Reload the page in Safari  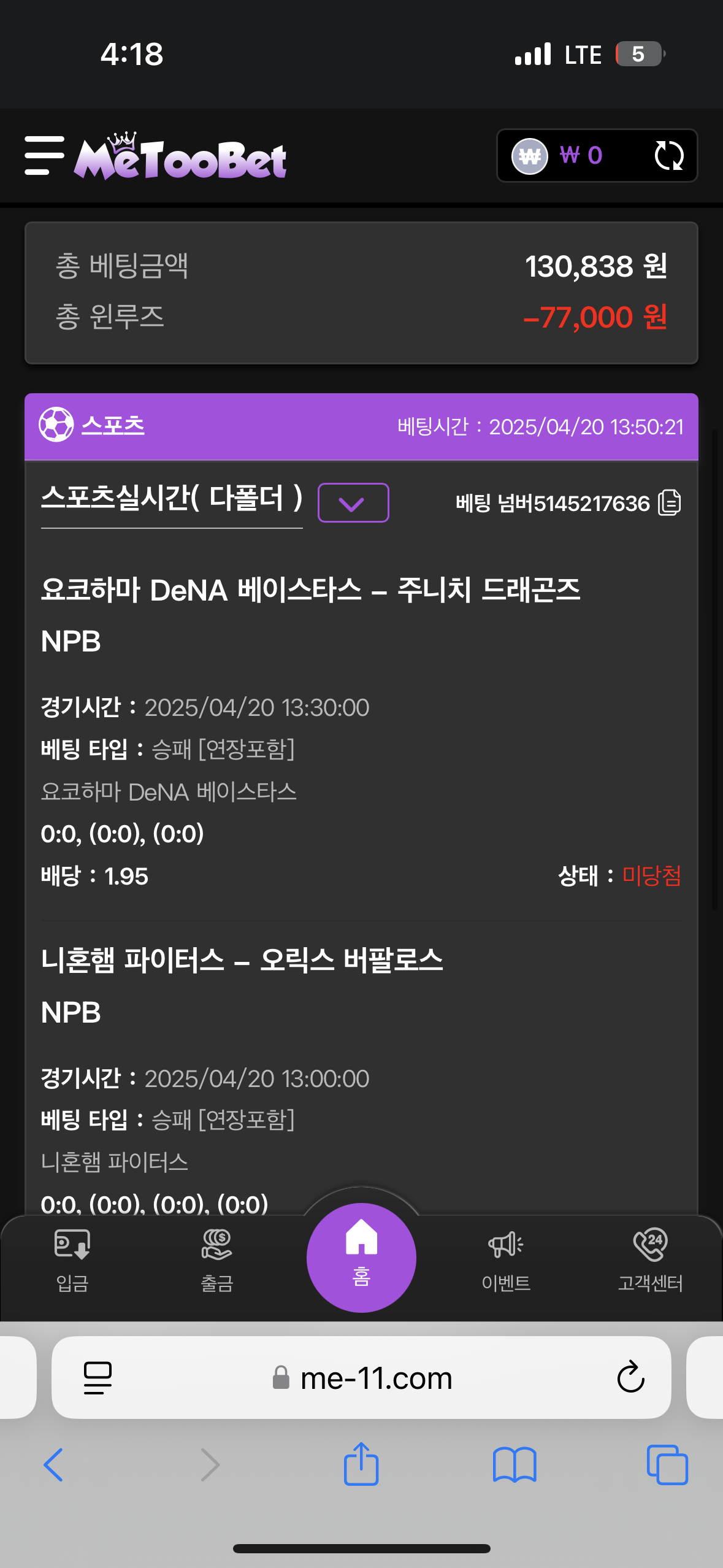point(630,1378)
